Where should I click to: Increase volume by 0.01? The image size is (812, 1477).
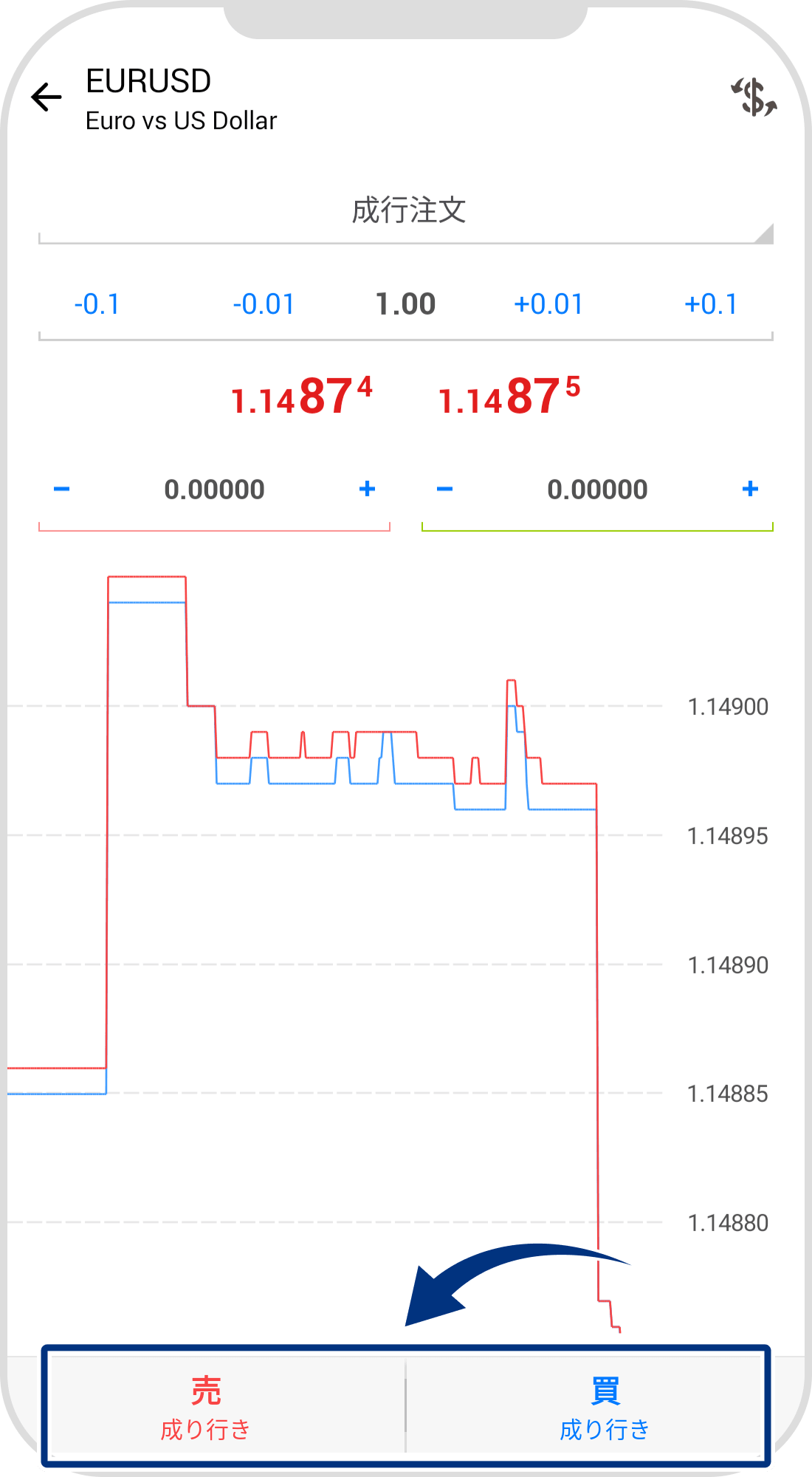[x=548, y=304]
